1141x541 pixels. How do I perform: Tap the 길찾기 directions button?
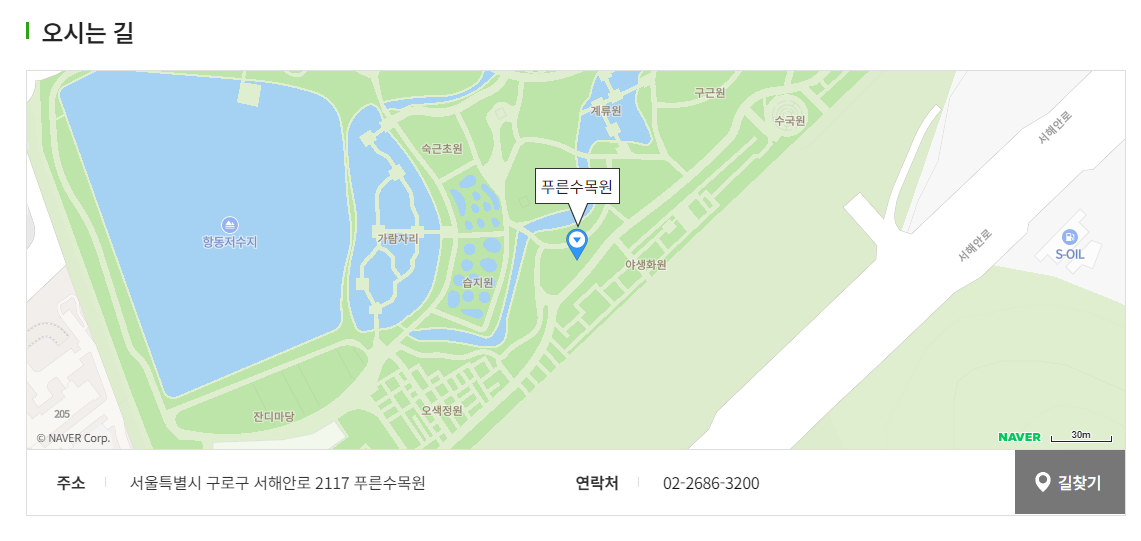(x=1069, y=483)
